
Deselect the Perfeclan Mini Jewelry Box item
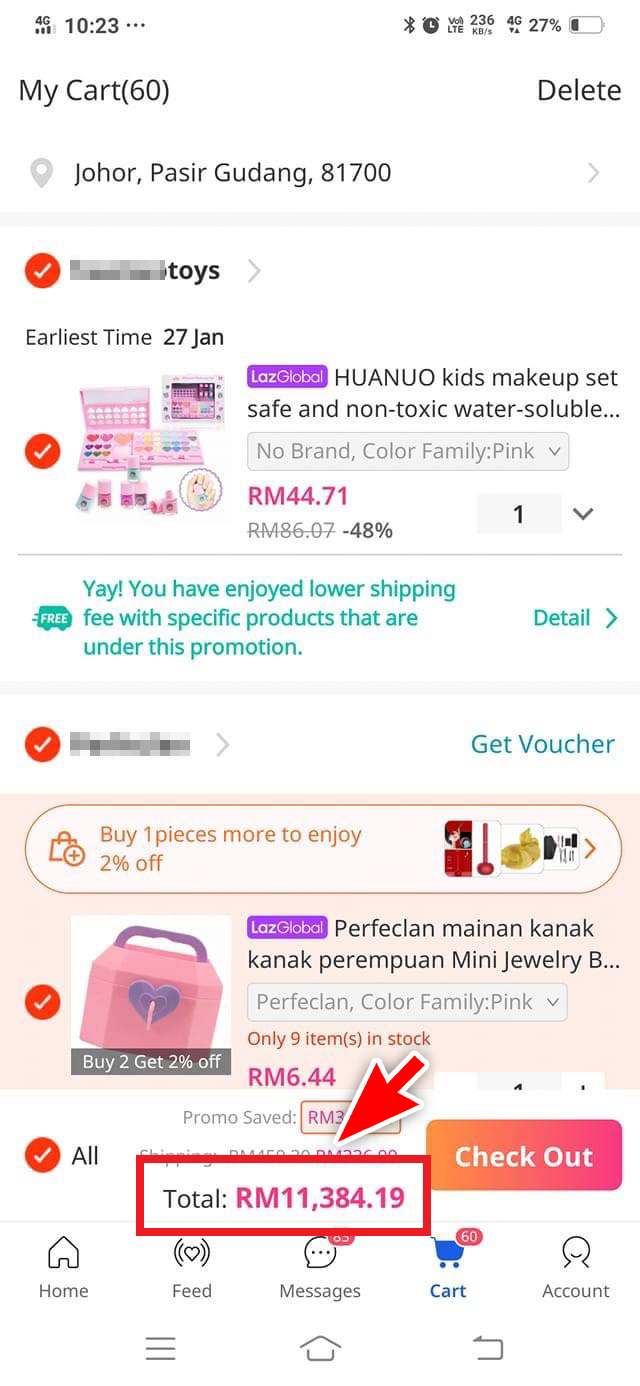42,1001
